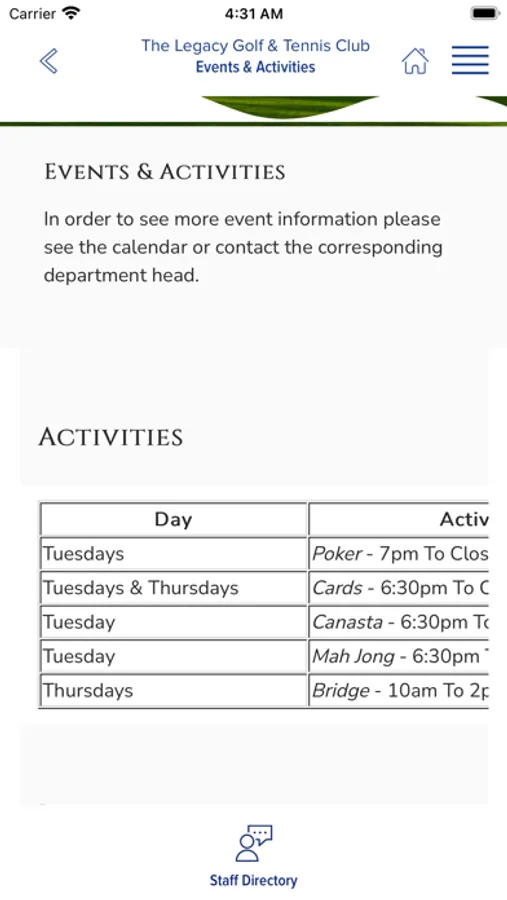Go back using the top-left arrow
507x900 pixels.
point(48,60)
